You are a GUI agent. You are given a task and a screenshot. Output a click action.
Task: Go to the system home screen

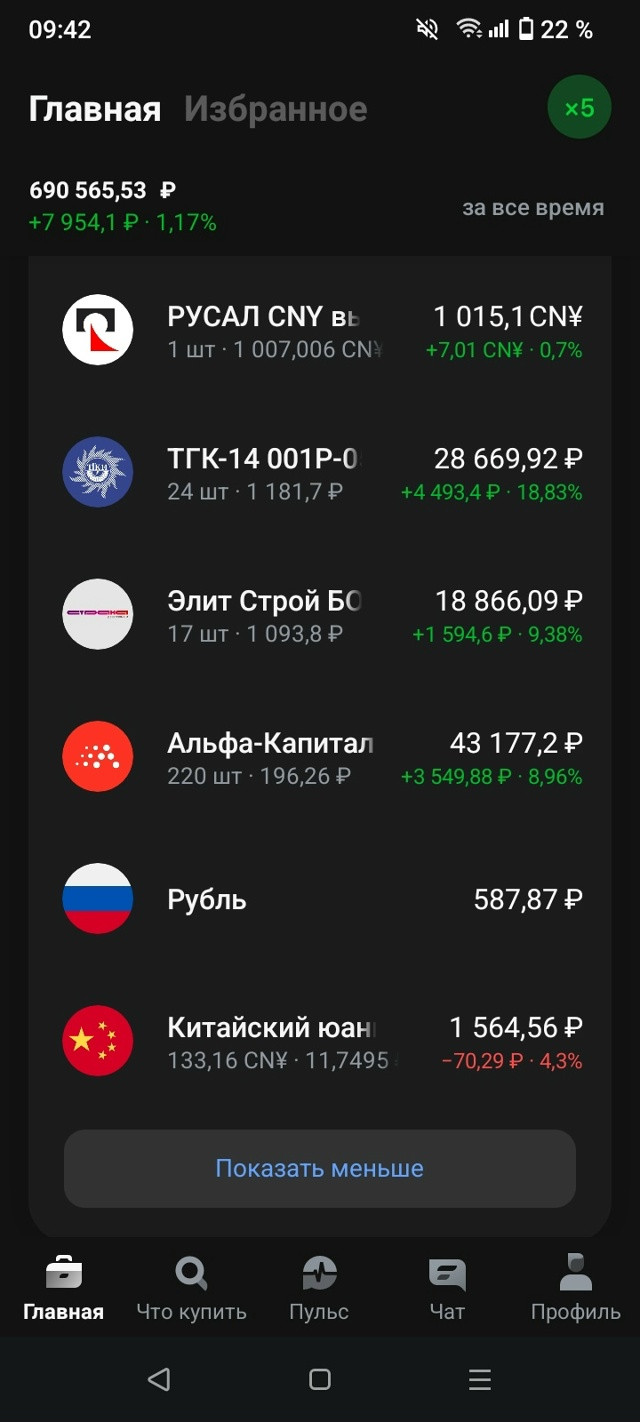pyautogui.click(x=320, y=1380)
